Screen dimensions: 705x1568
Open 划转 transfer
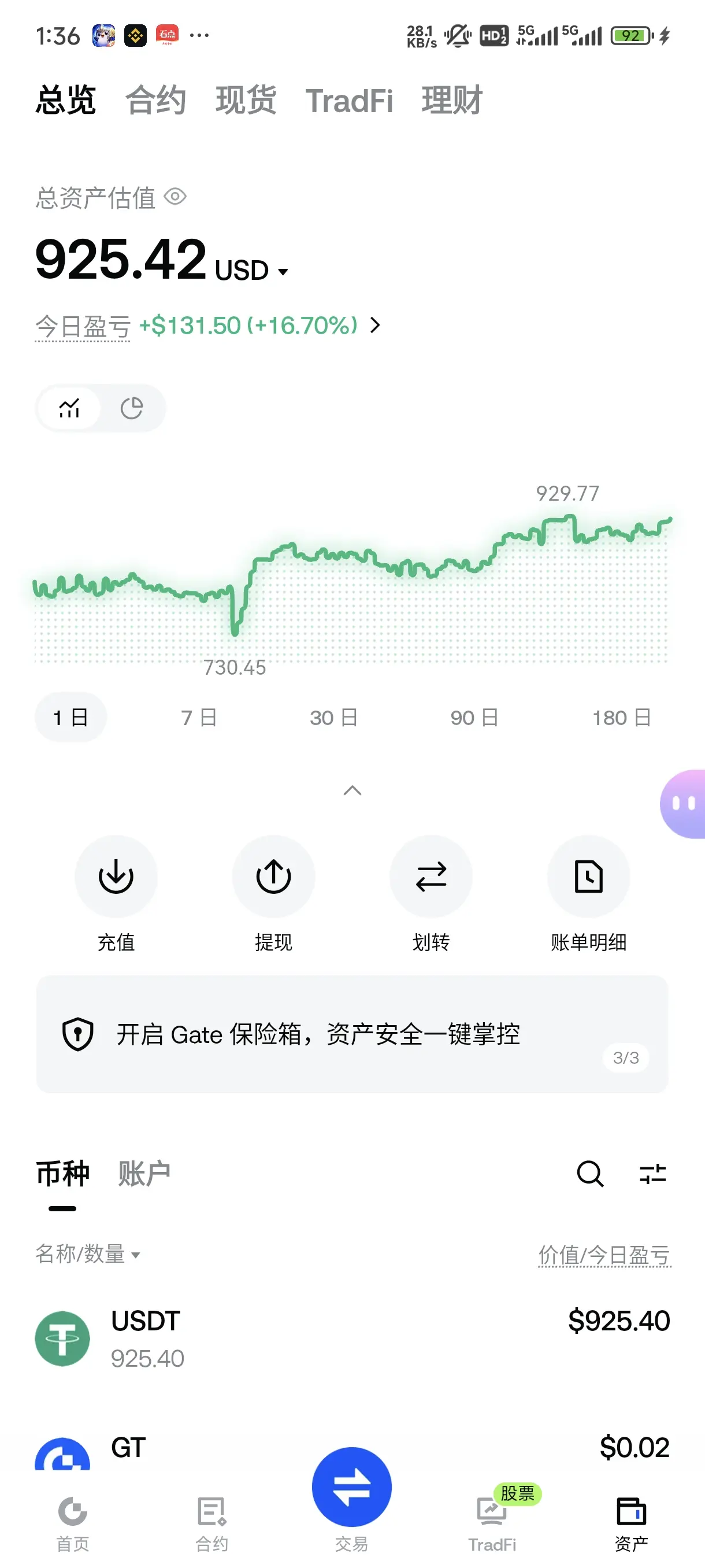point(431,893)
